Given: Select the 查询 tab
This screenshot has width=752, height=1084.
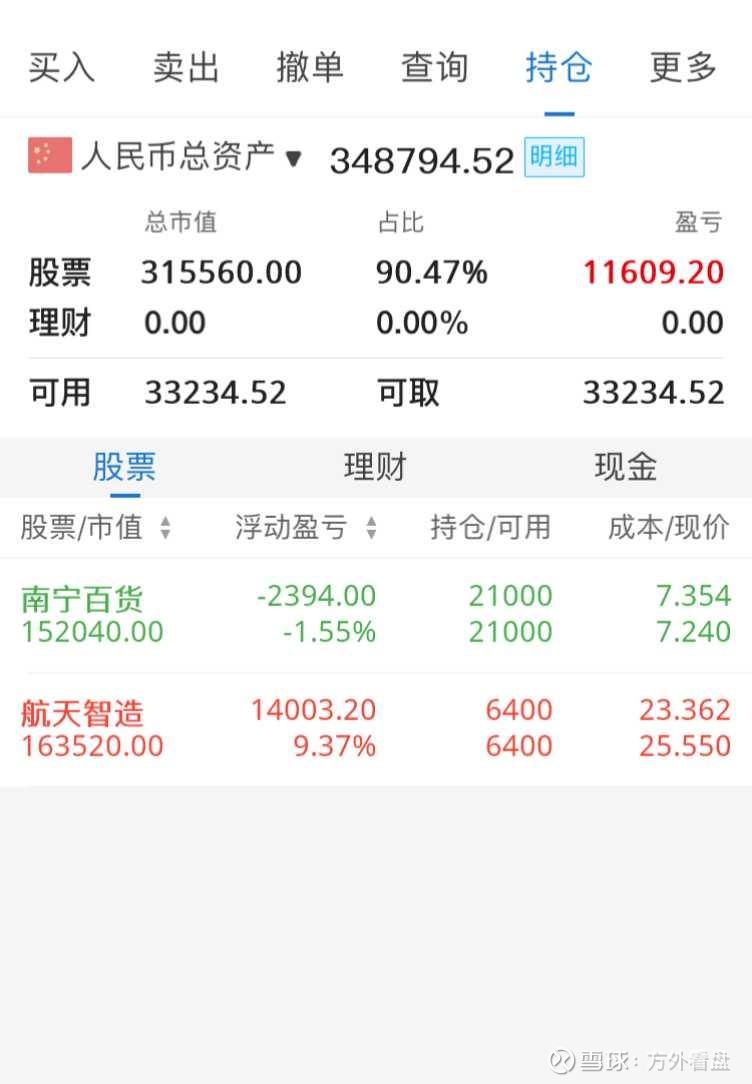Looking at the screenshot, I should tap(434, 68).
